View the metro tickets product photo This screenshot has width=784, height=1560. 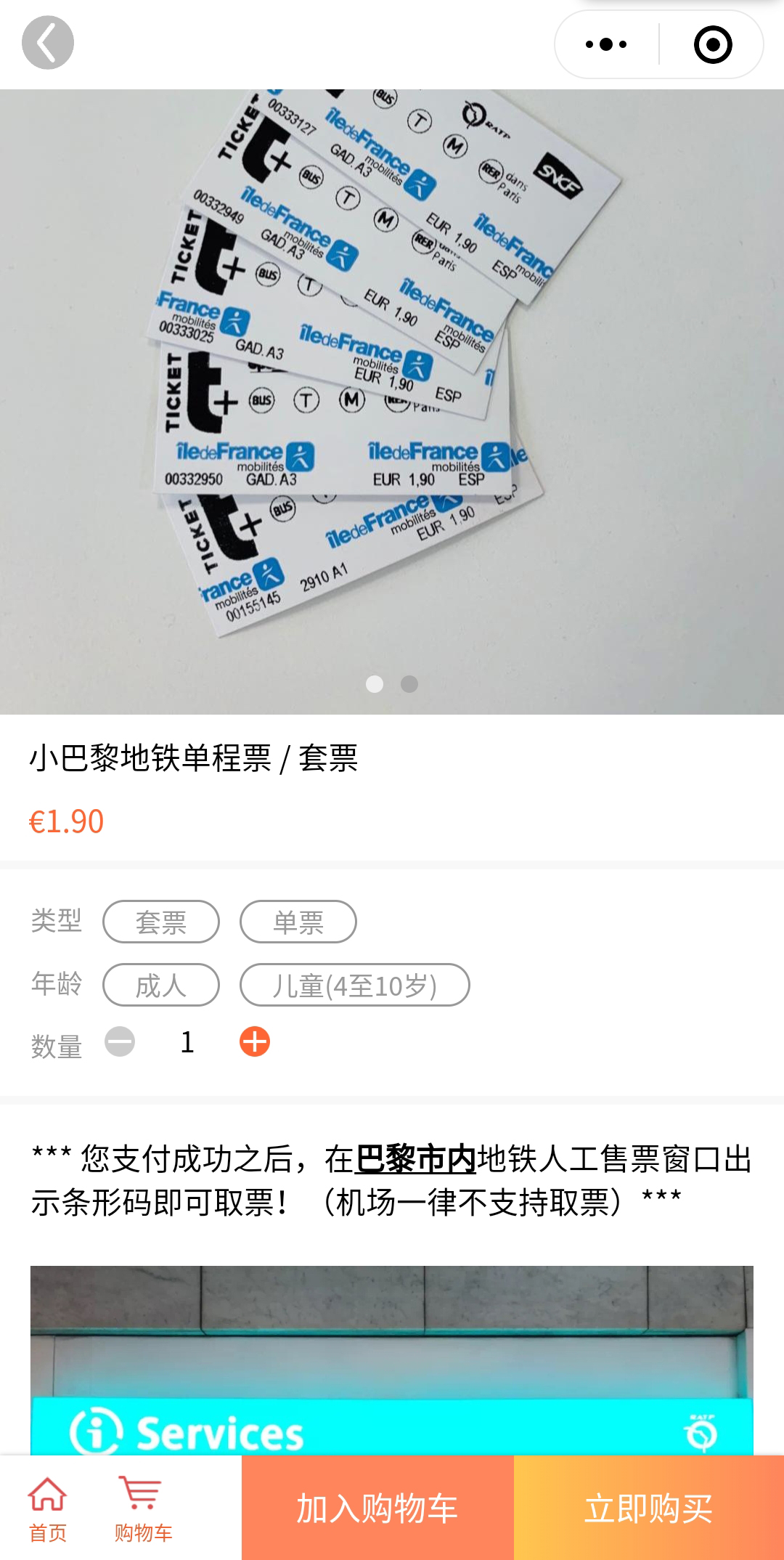pyautogui.click(x=392, y=402)
